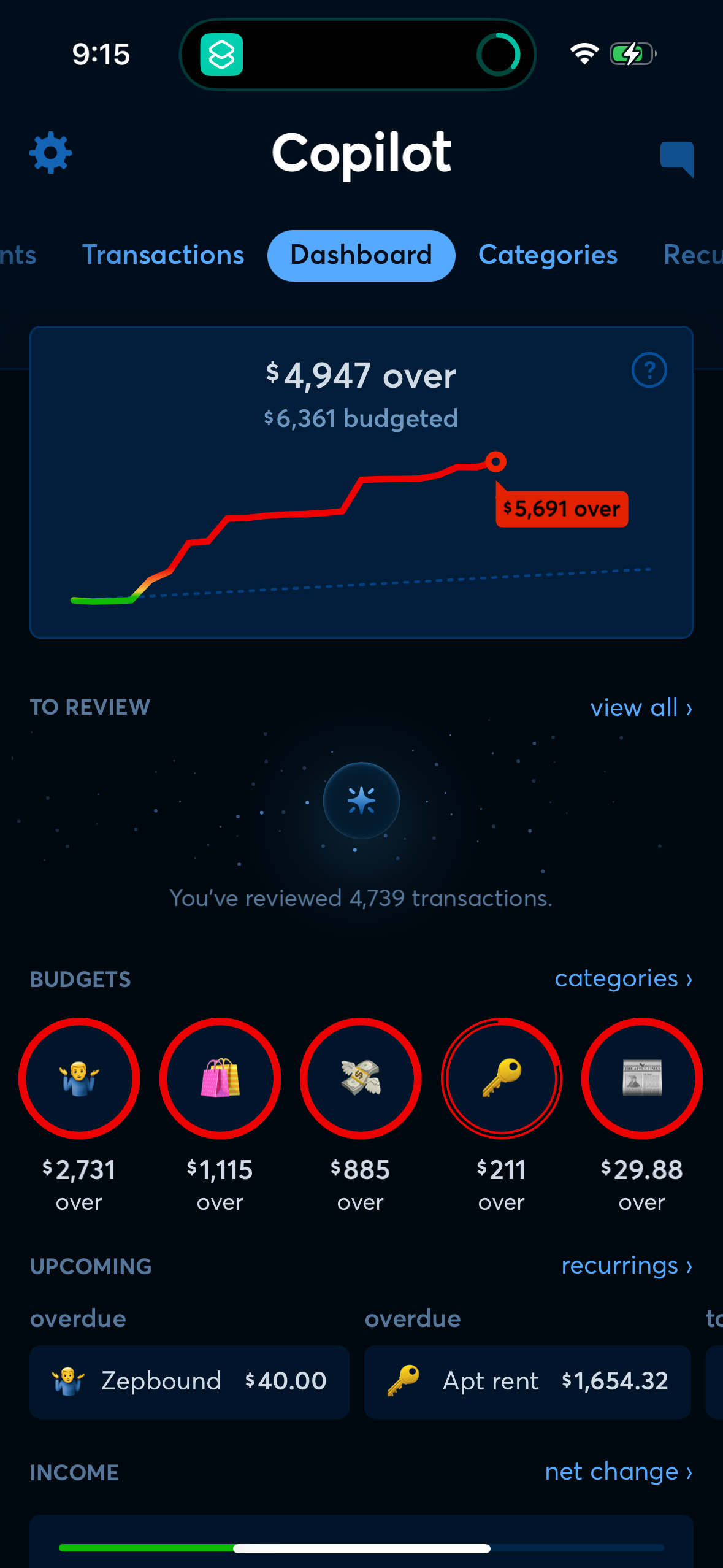The image size is (723, 1568).
Task: Click the overdue Zepbound item
Action: click(x=189, y=1381)
